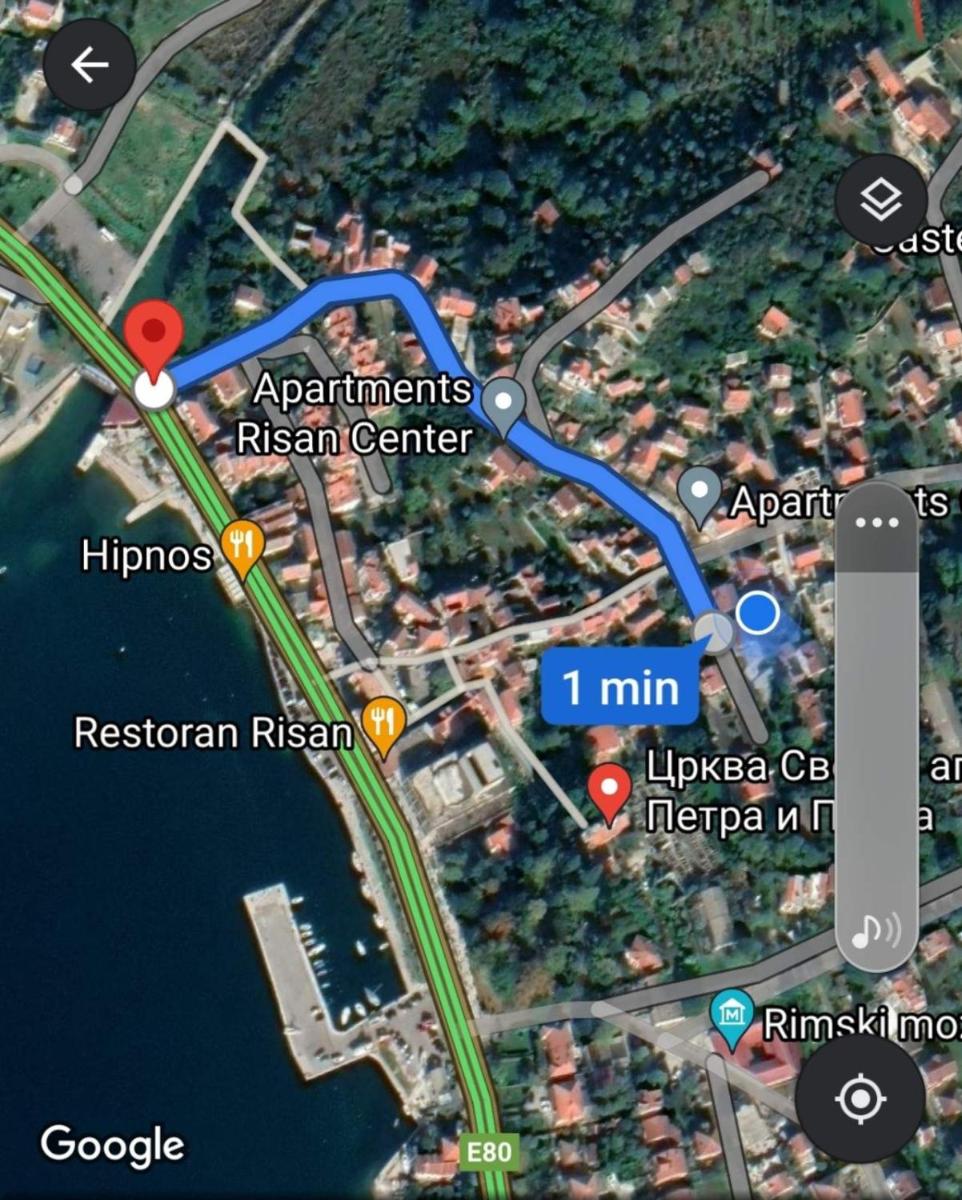Open the volume panel's three-dot menu
962x1200 pixels.
877,523
